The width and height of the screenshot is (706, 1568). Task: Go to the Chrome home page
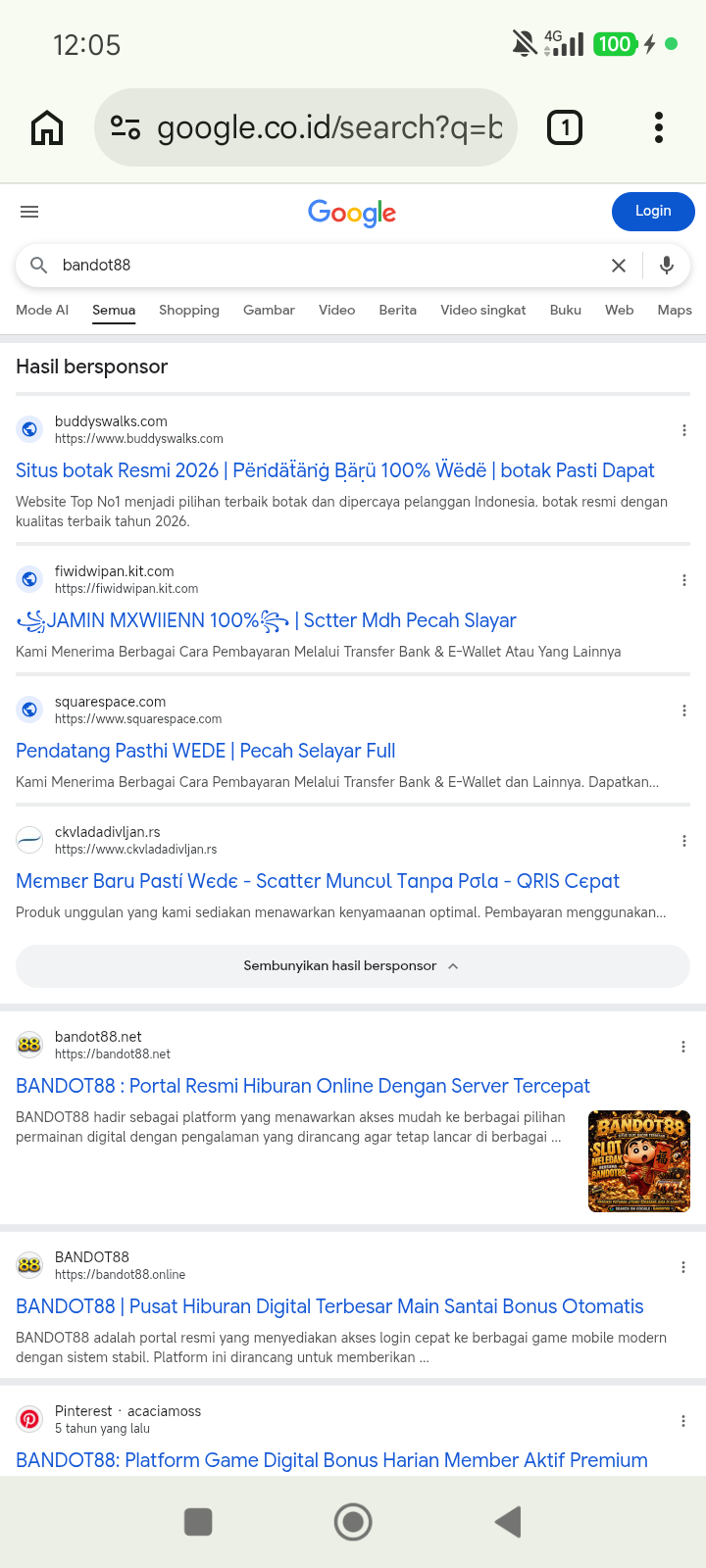(47, 127)
